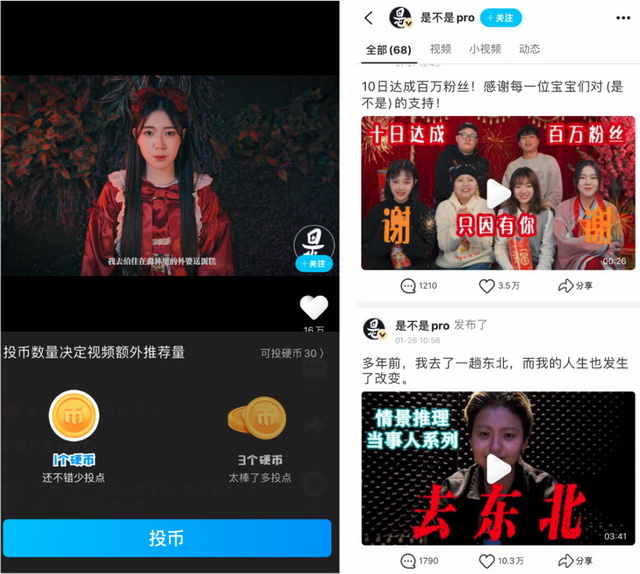Select the 全部(68) tab
This screenshot has height=574, width=640.
[x=389, y=49]
